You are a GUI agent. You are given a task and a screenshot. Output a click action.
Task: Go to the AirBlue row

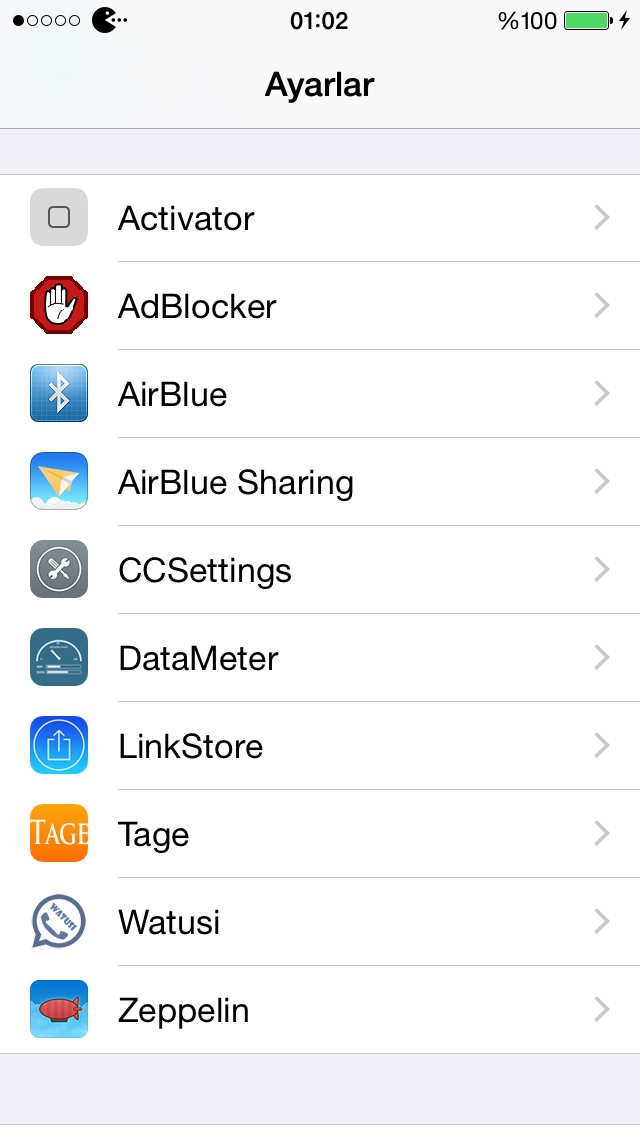320,393
